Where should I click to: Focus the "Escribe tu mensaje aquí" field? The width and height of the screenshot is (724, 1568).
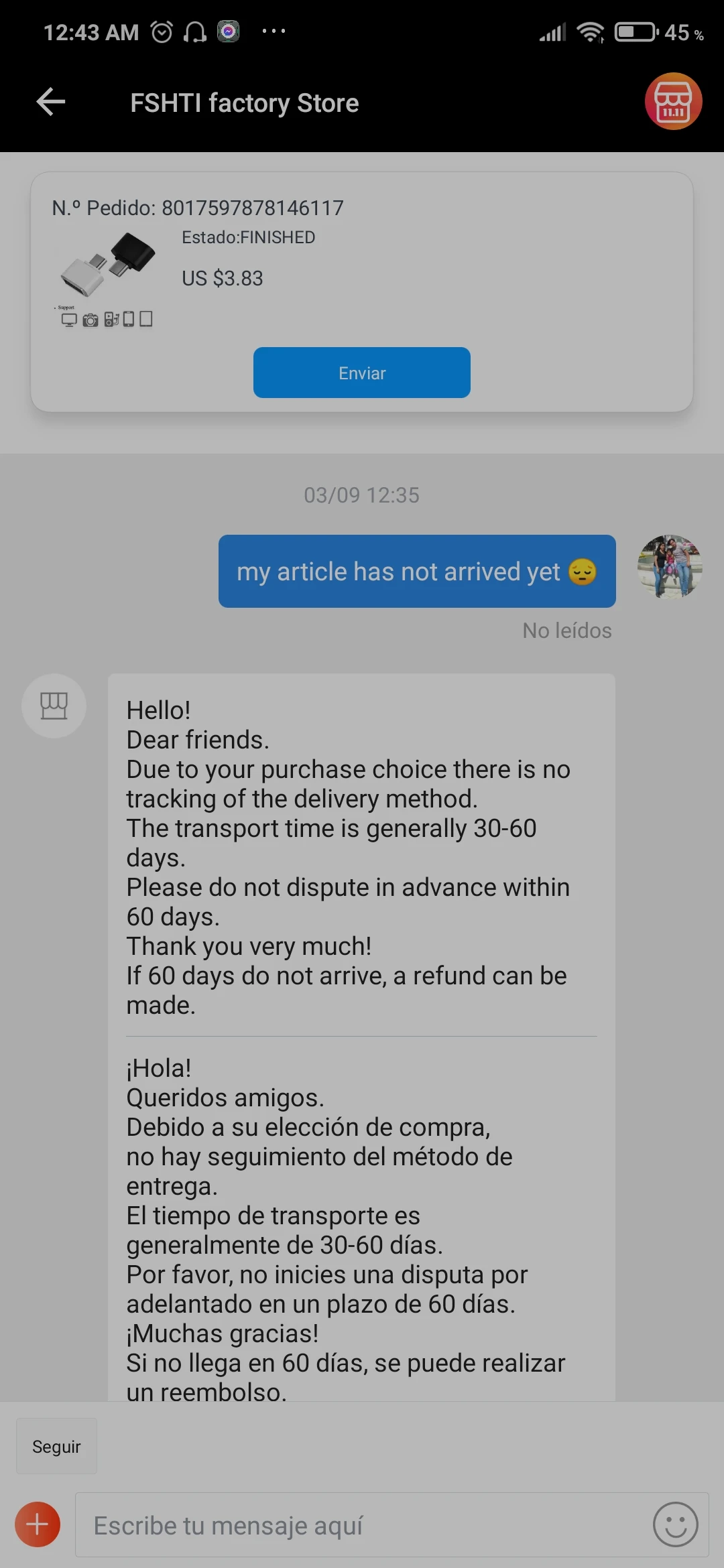[x=362, y=1525]
